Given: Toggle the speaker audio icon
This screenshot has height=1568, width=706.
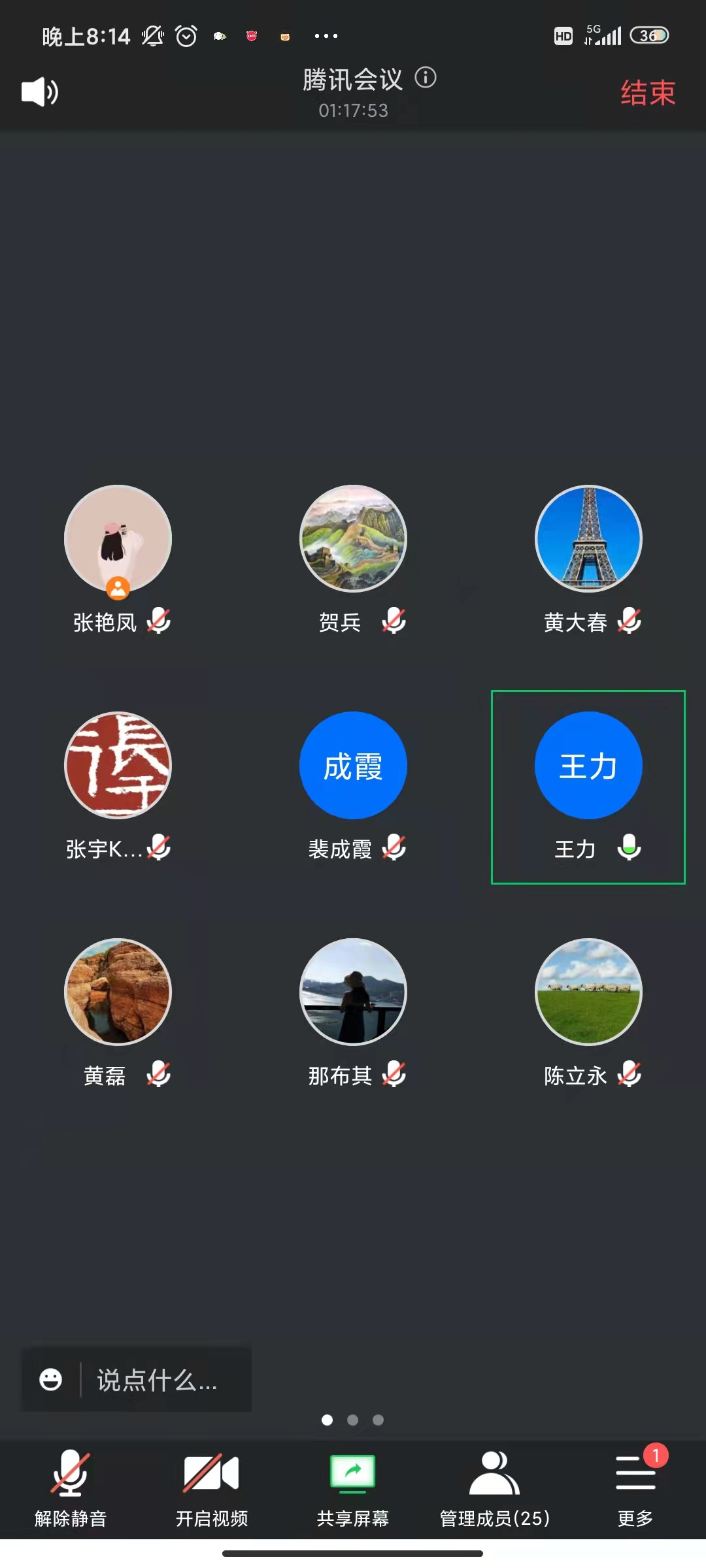Looking at the screenshot, I should coord(40,91).
